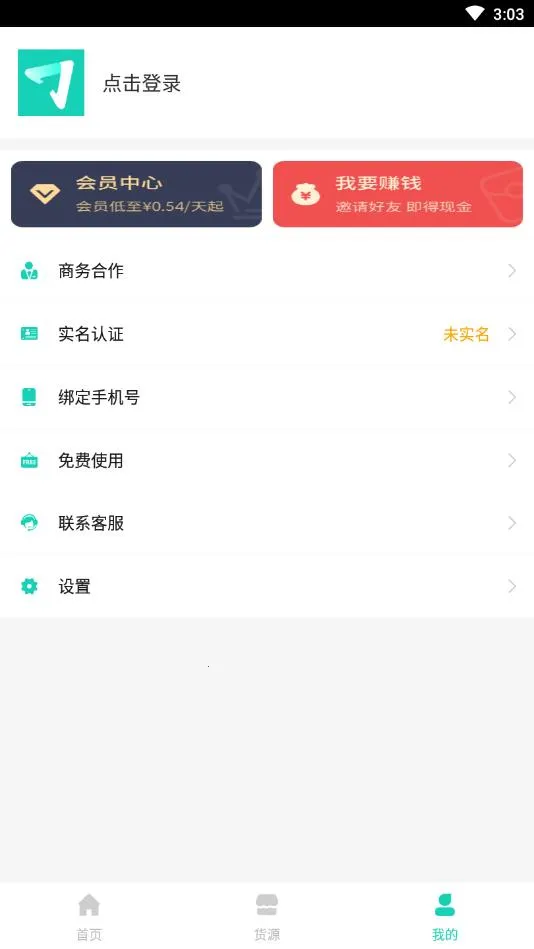The height and width of the screenshot is (949, 534).
Task: Tap 点击登录 to log in
Action: point(142,84)
